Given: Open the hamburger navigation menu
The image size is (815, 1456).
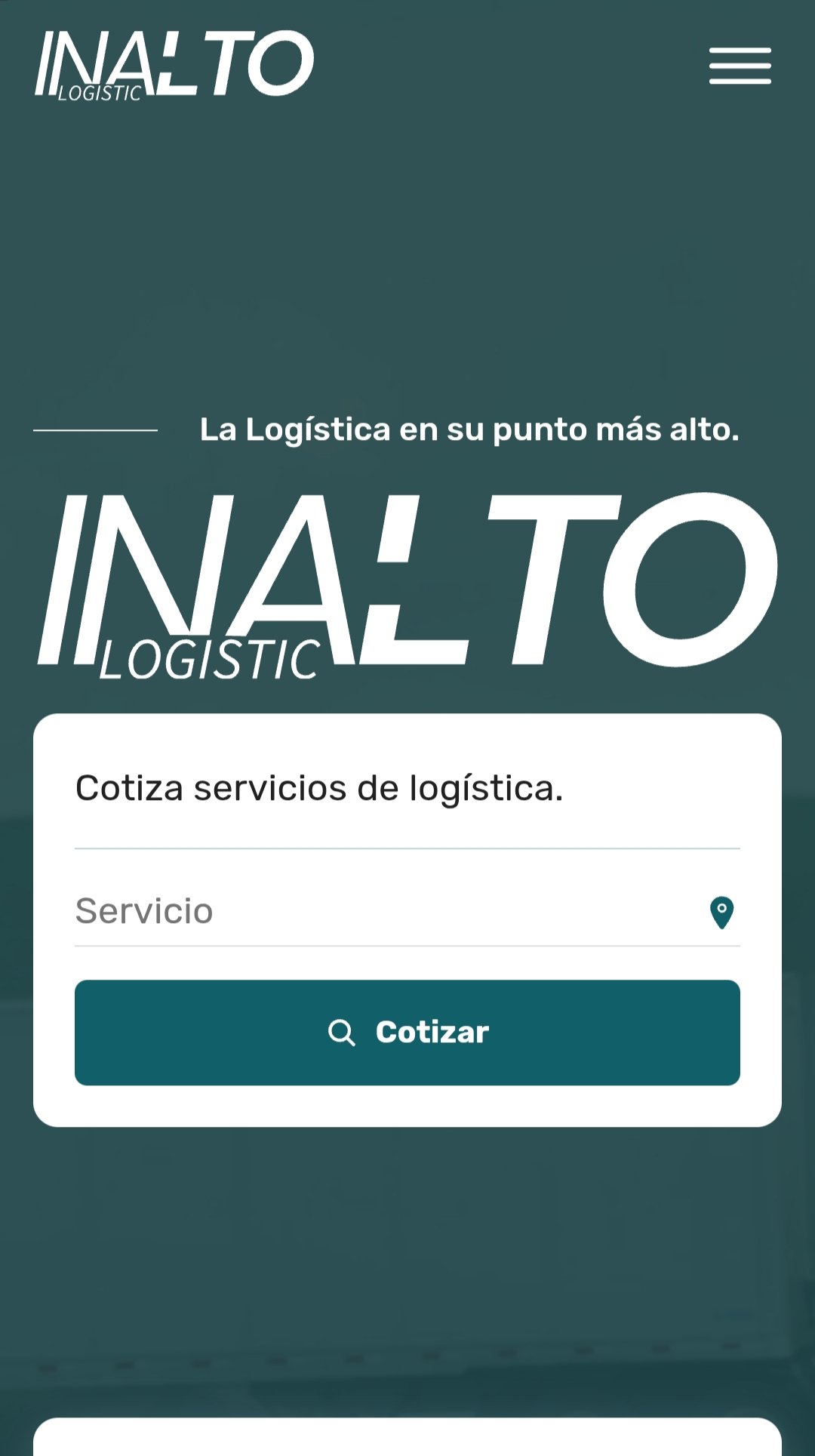Looking at the screenshot, I should point(740,66).
